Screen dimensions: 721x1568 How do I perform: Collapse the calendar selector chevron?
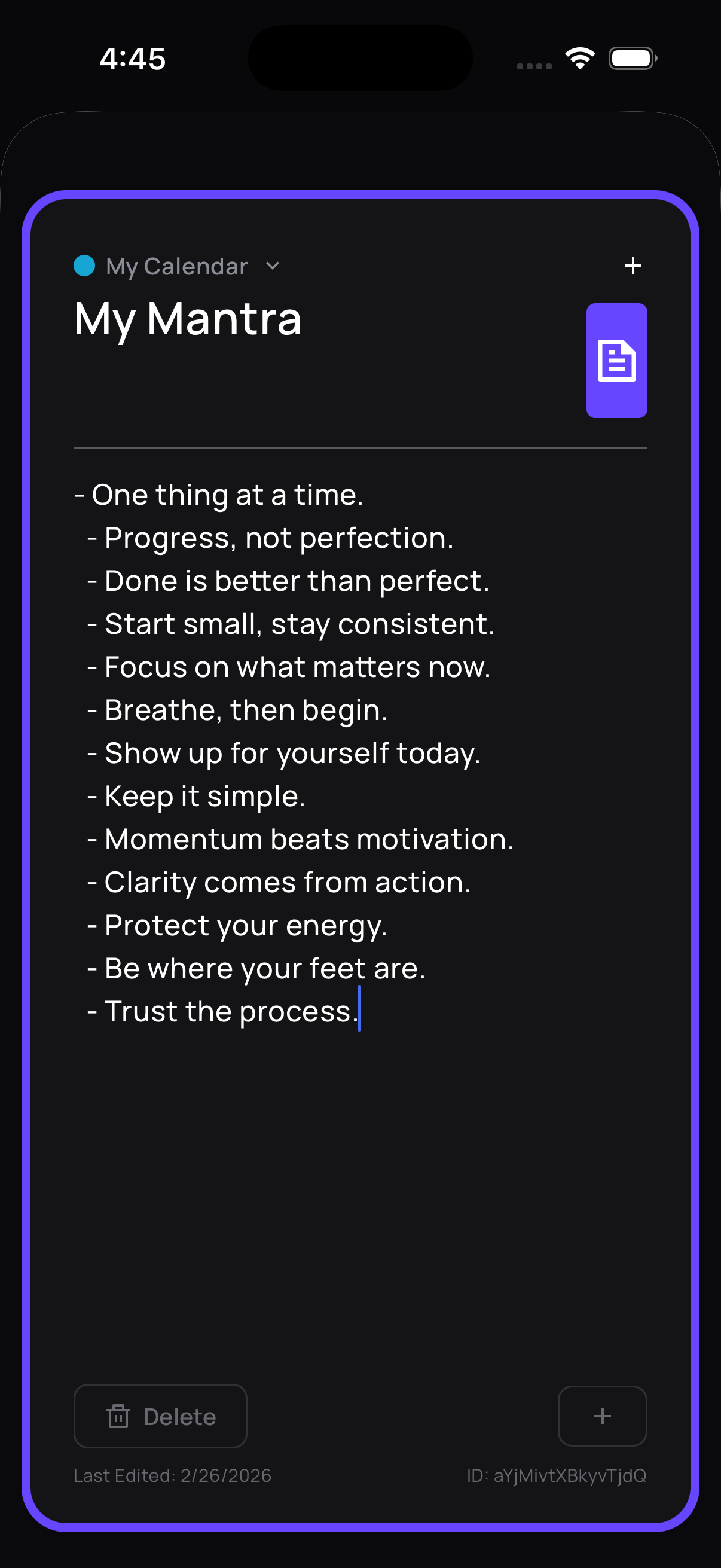271,266
